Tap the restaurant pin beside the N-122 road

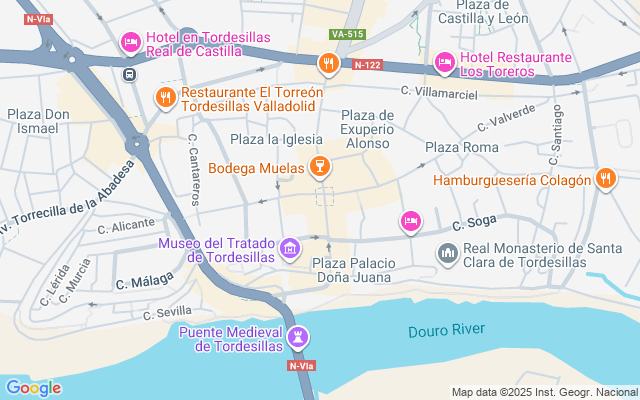[327, 64]
